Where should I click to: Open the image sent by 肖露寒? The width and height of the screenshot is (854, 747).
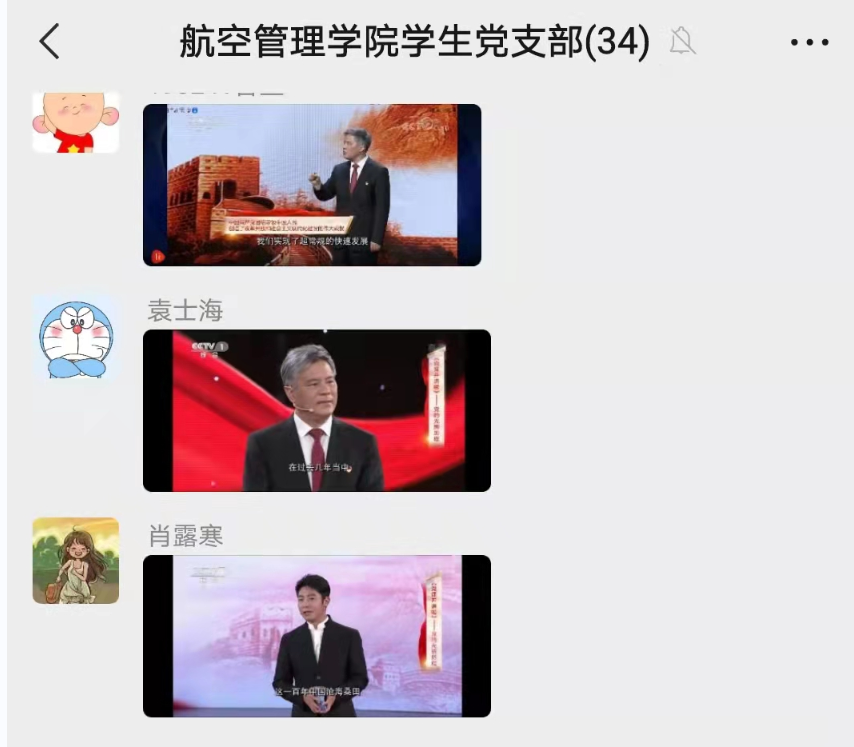click(317, 636)
